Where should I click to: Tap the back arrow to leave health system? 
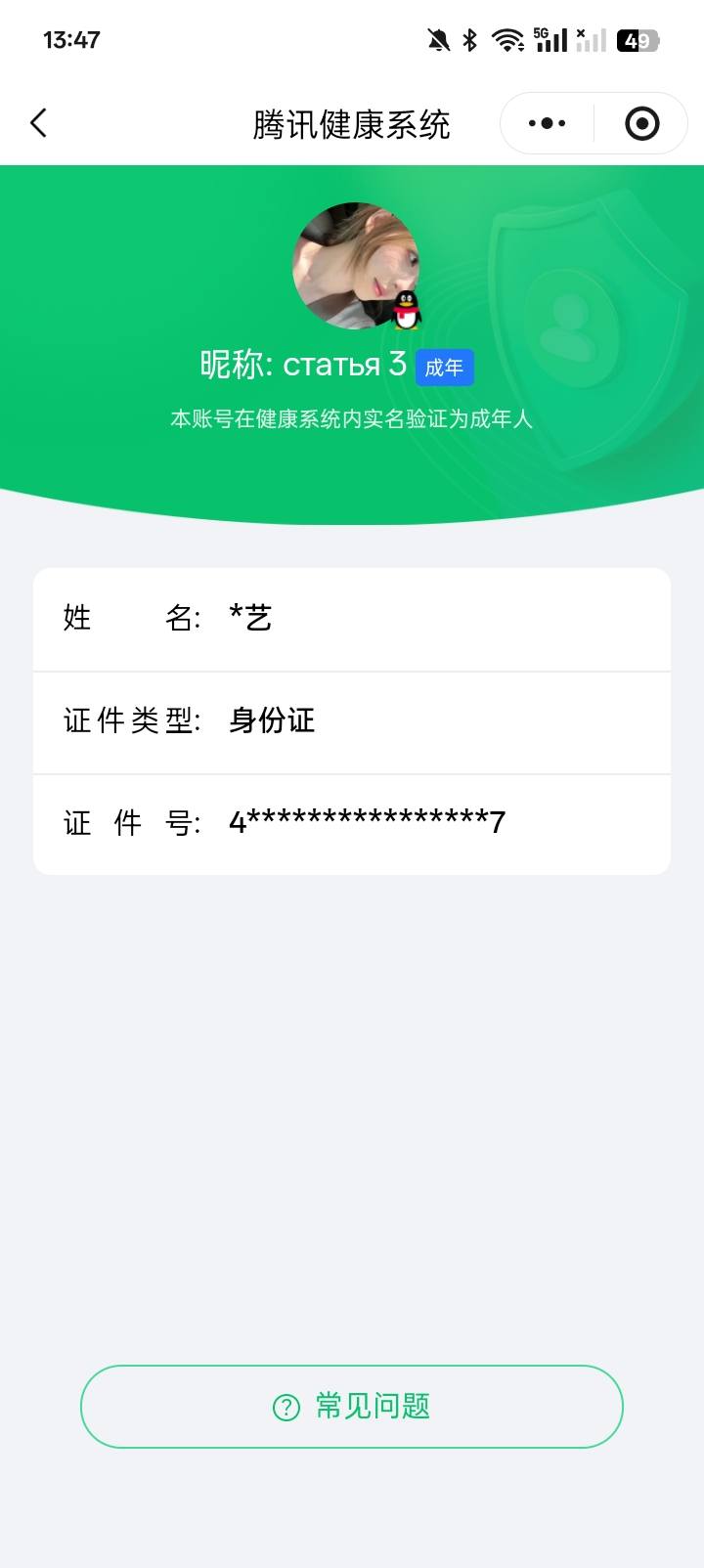[x=37, y=123]
